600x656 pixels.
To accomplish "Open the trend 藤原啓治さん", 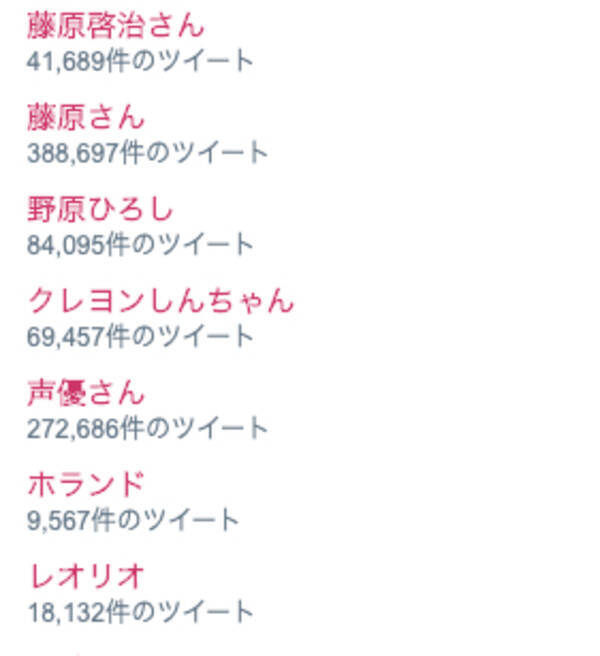I will (x=115, y=25).
